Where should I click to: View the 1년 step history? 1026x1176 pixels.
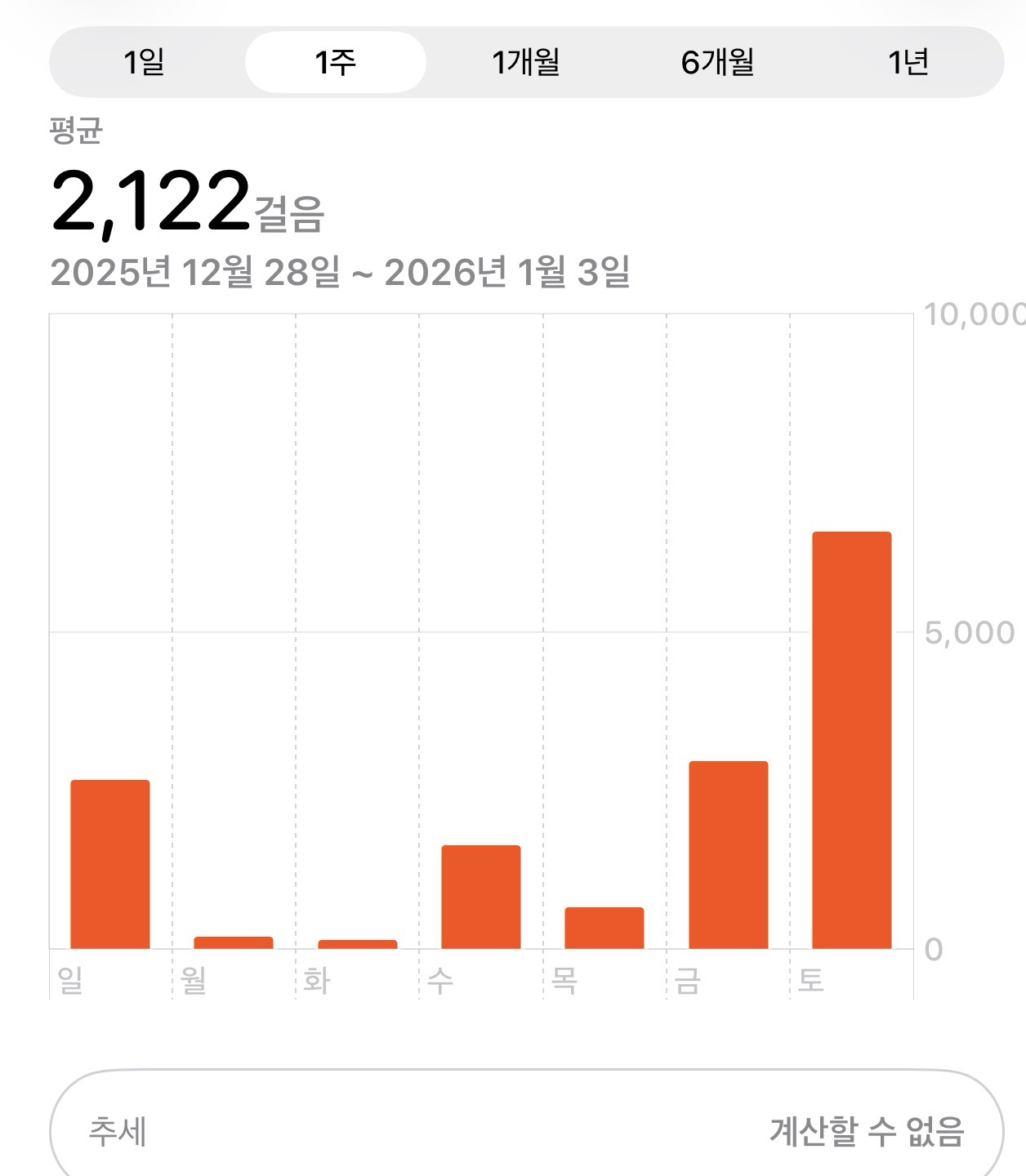click(908, 62)
